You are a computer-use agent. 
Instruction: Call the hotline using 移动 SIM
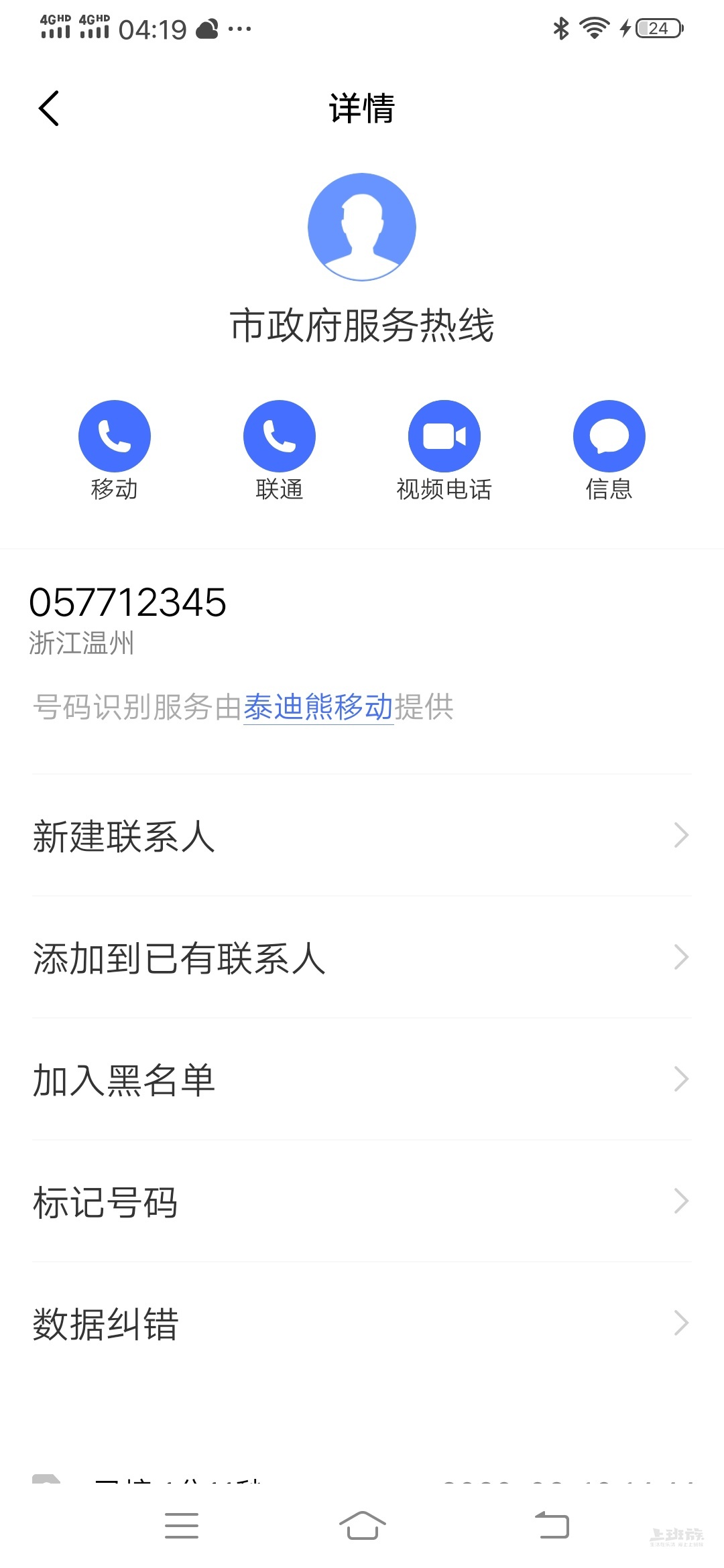(x=115, y=436)
